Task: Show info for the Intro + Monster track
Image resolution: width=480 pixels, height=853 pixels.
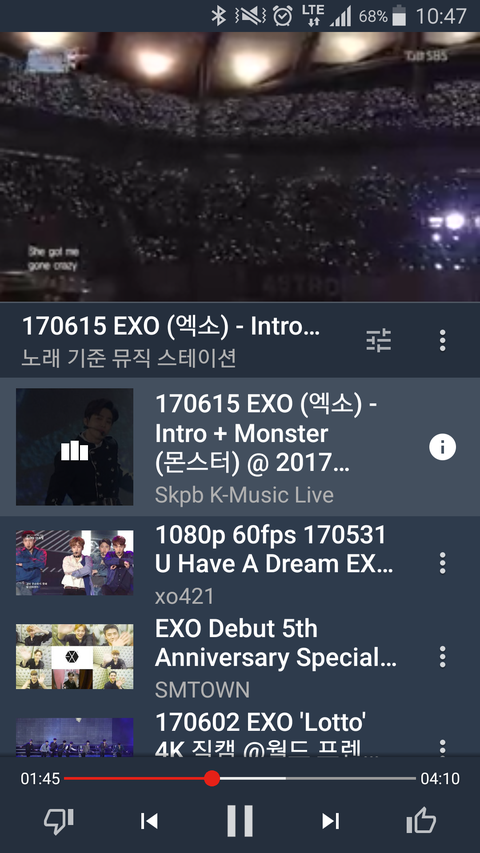Action: [x=442, y=447]
